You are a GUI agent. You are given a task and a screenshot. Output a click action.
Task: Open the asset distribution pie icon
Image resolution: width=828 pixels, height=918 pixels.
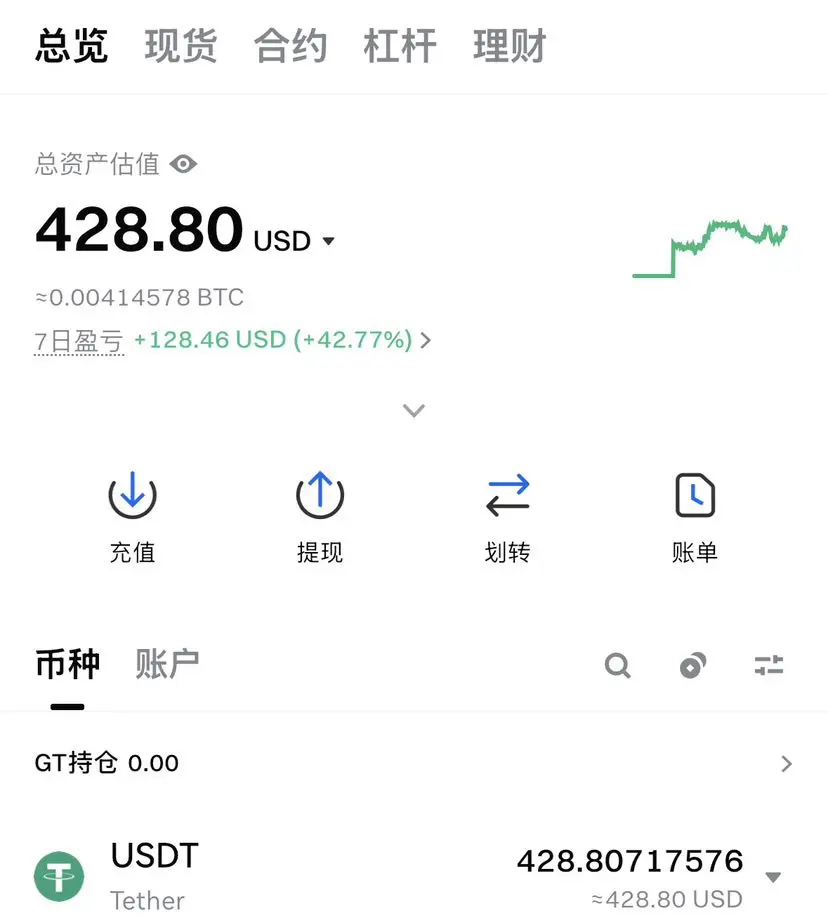[x=693, y=665]
